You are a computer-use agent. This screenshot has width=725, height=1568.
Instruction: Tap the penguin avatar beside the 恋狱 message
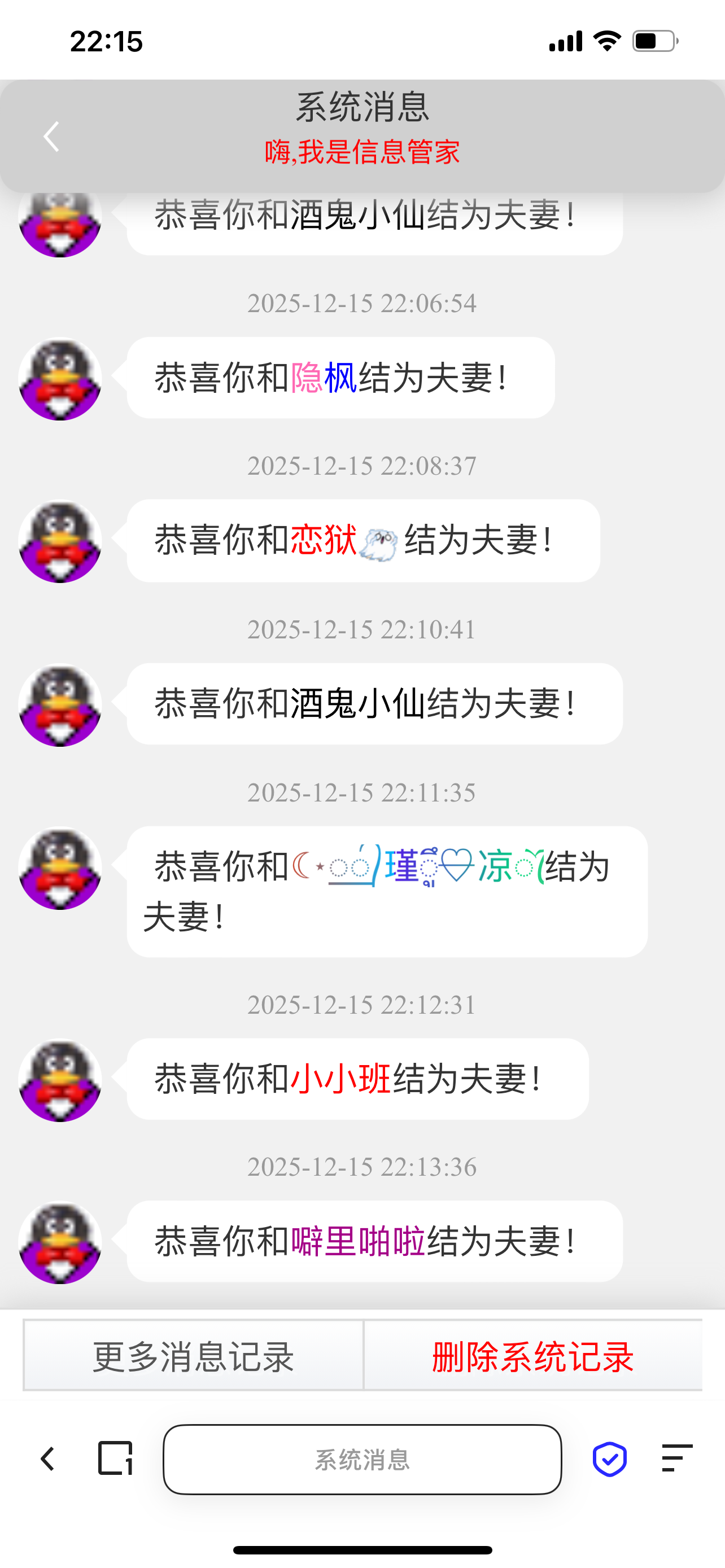60,541
